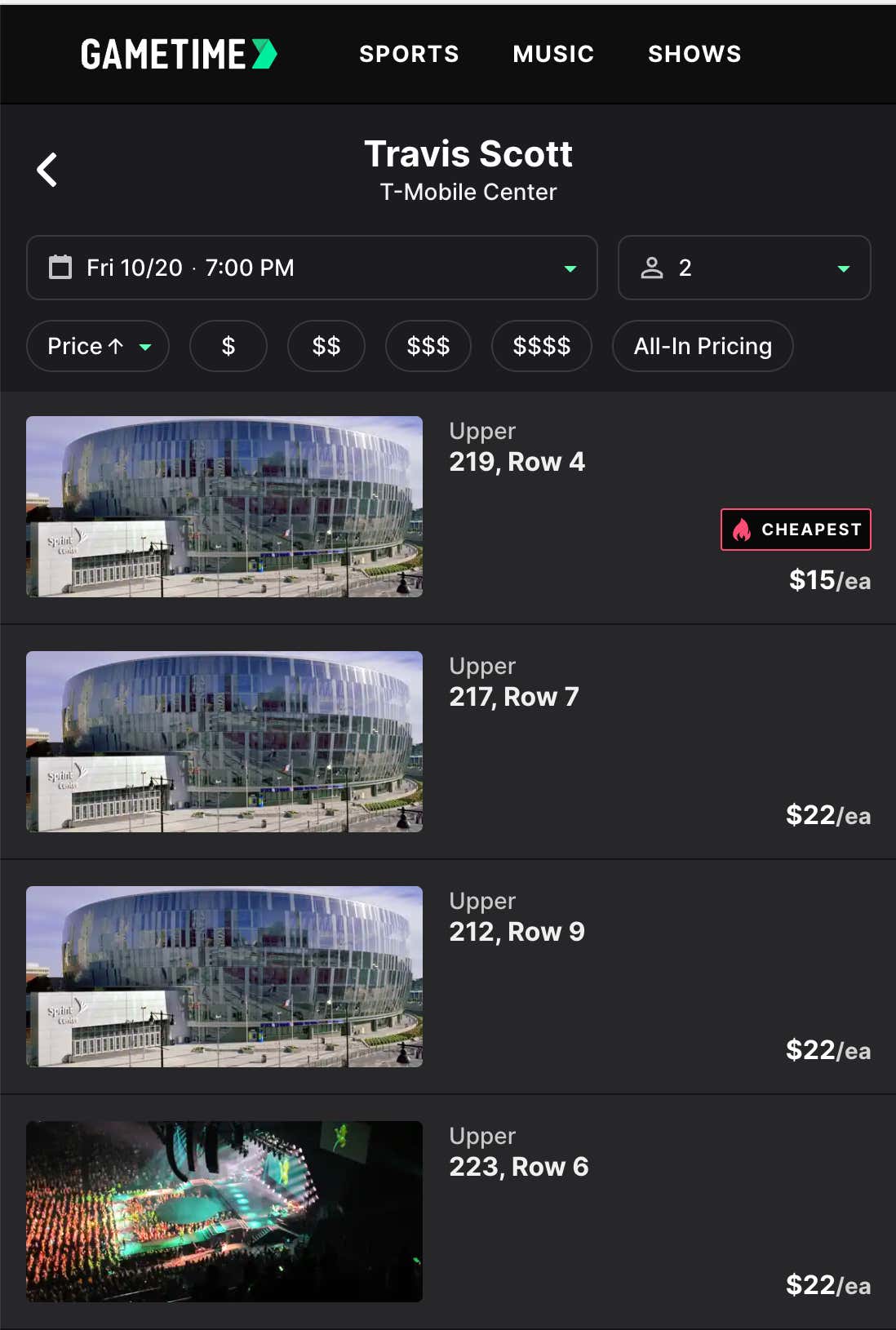Image resolution: width=896 pixels, height=1330 pixels.
Task: Click the CHEAPEST badge
Action: (x=796, y=529)
